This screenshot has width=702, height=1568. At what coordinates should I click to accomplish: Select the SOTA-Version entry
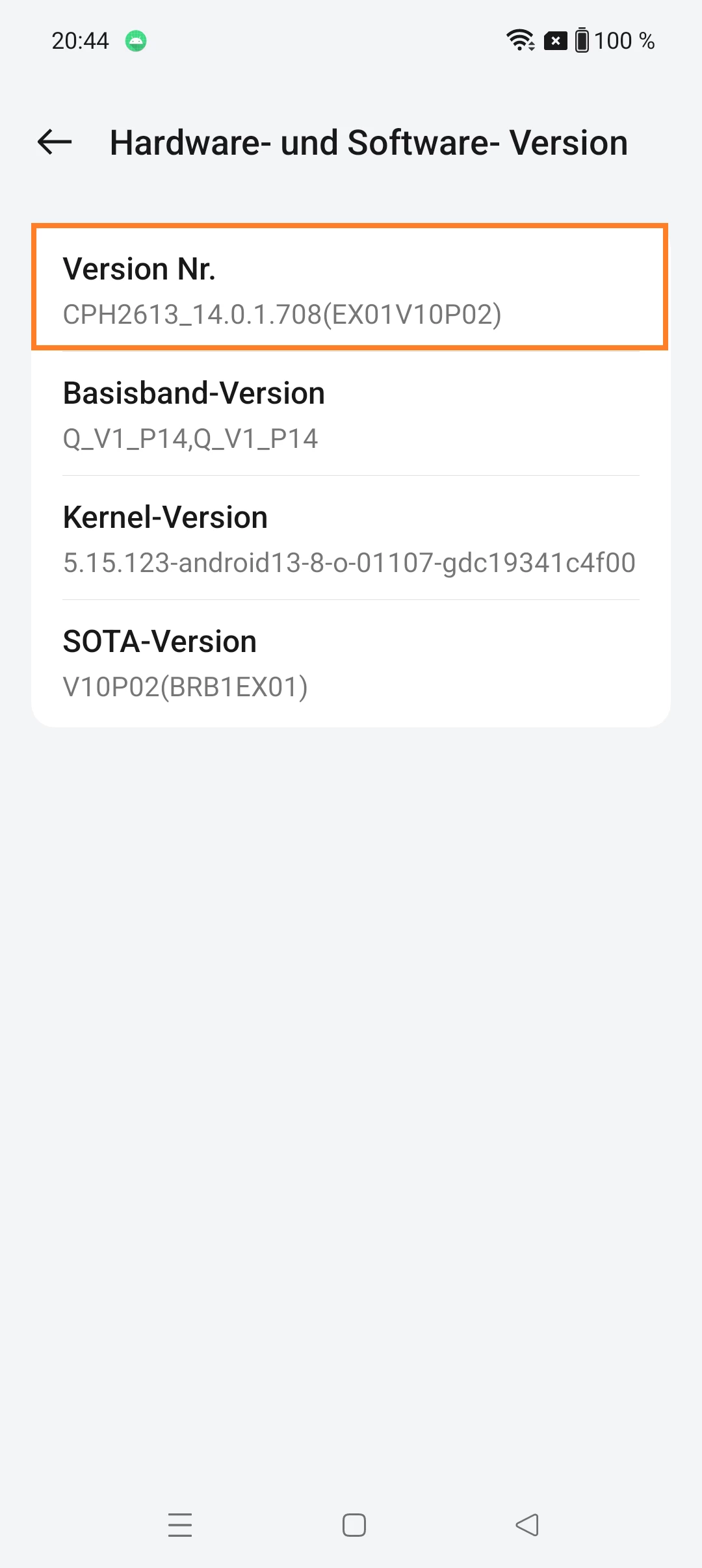[350, 662]
